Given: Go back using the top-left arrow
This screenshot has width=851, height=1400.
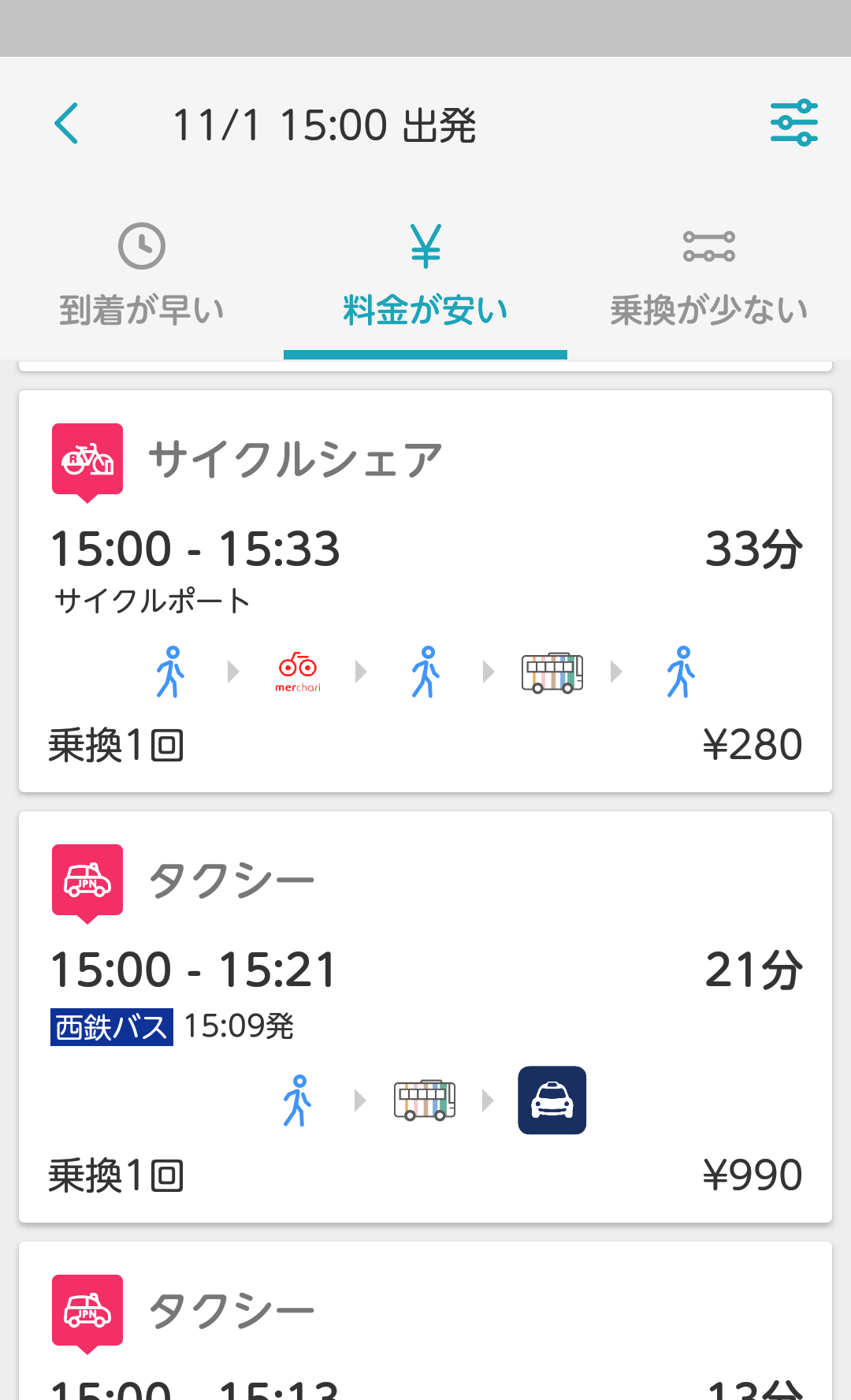Looking at the screenshot, I should click(x=66, y=124).
